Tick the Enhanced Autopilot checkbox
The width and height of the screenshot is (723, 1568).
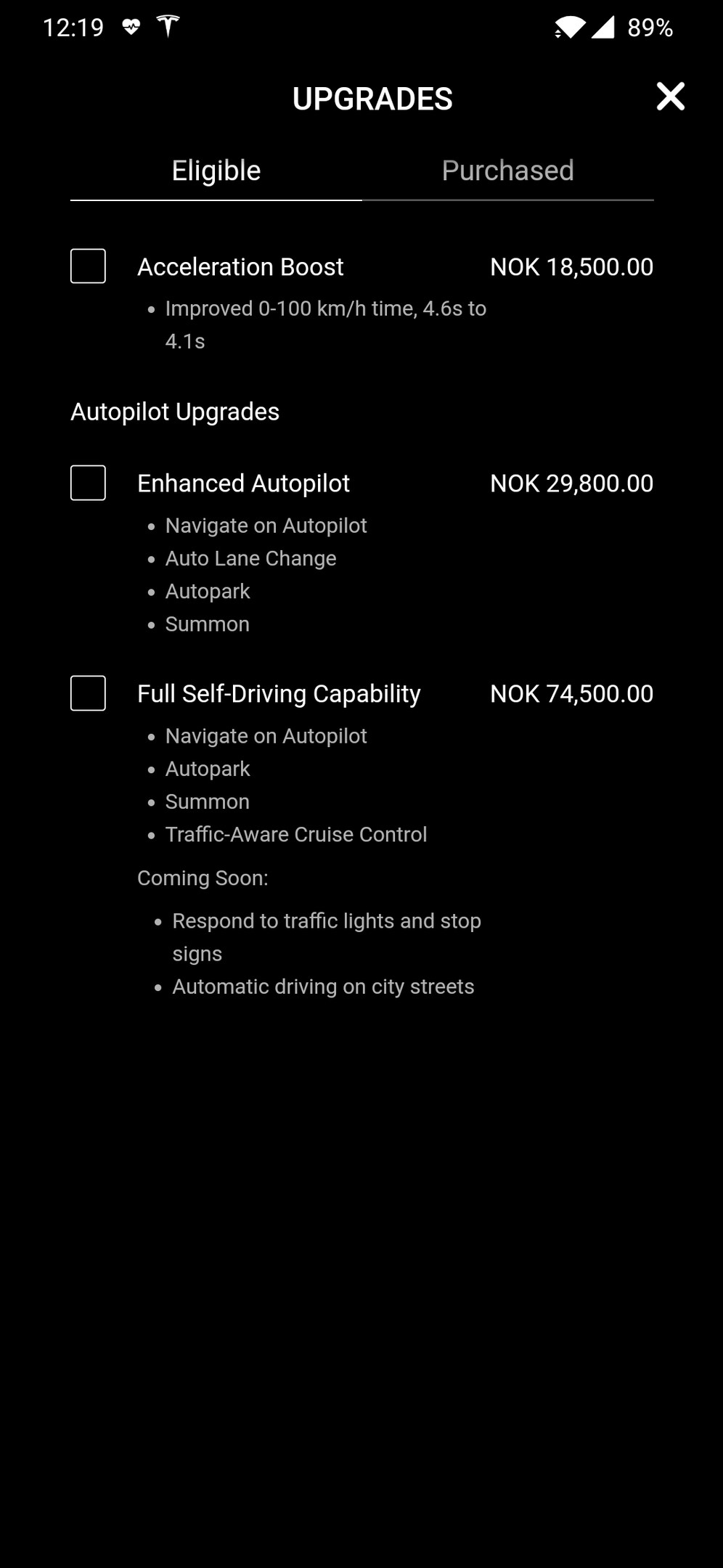click(88, 483)
